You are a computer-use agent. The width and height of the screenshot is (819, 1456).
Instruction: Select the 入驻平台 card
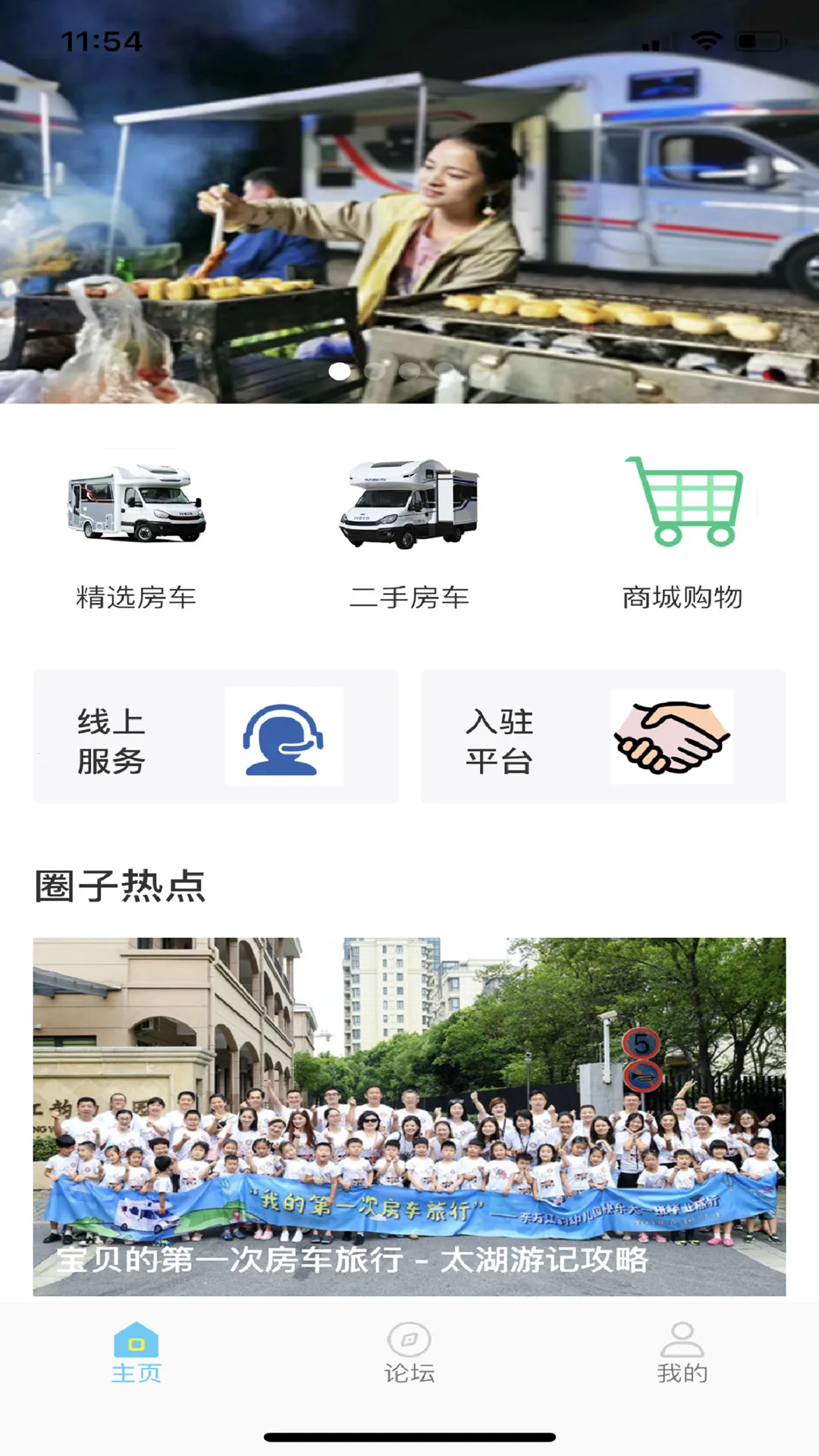pyautogui.click(x=603, y=736)
